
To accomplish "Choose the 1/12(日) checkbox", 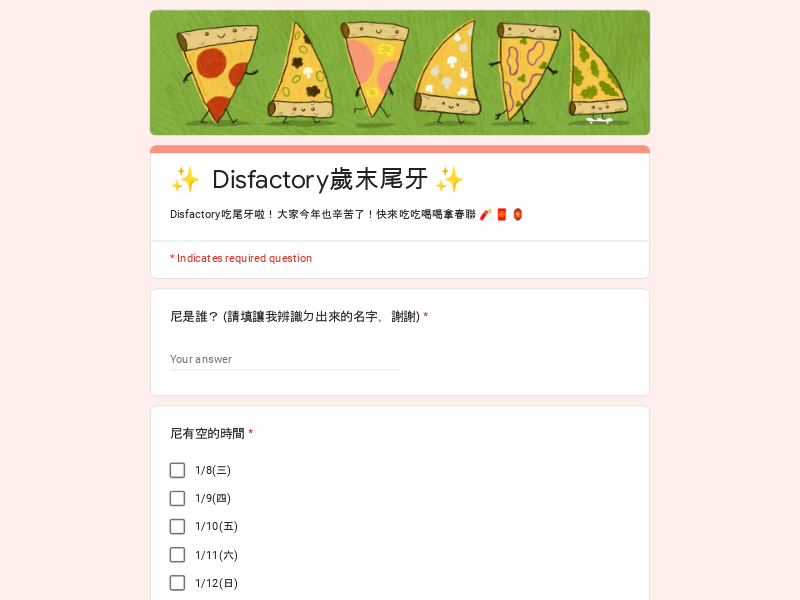I will coord(177,583).
